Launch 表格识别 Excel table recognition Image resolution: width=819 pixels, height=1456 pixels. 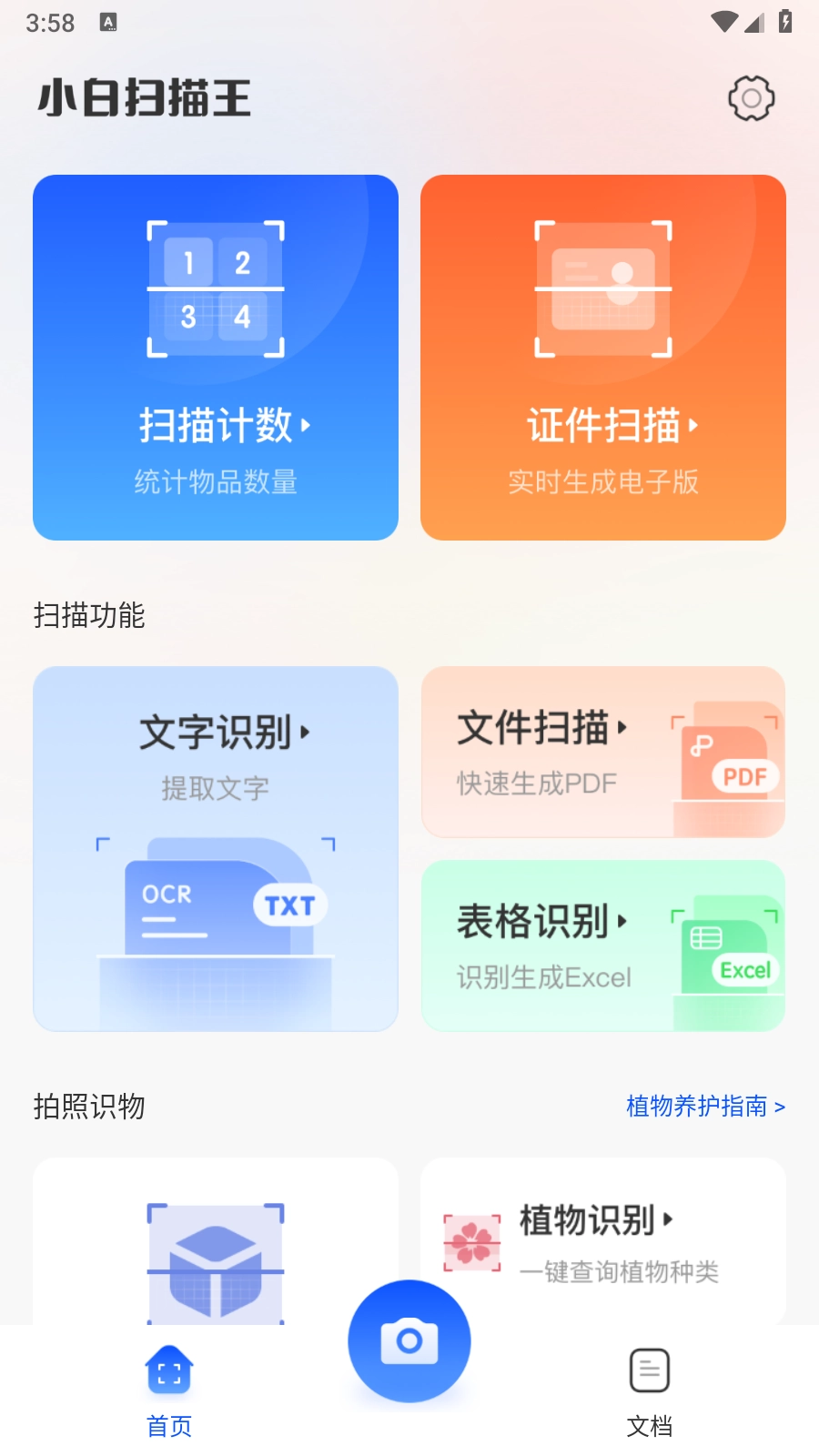[603, 945]
